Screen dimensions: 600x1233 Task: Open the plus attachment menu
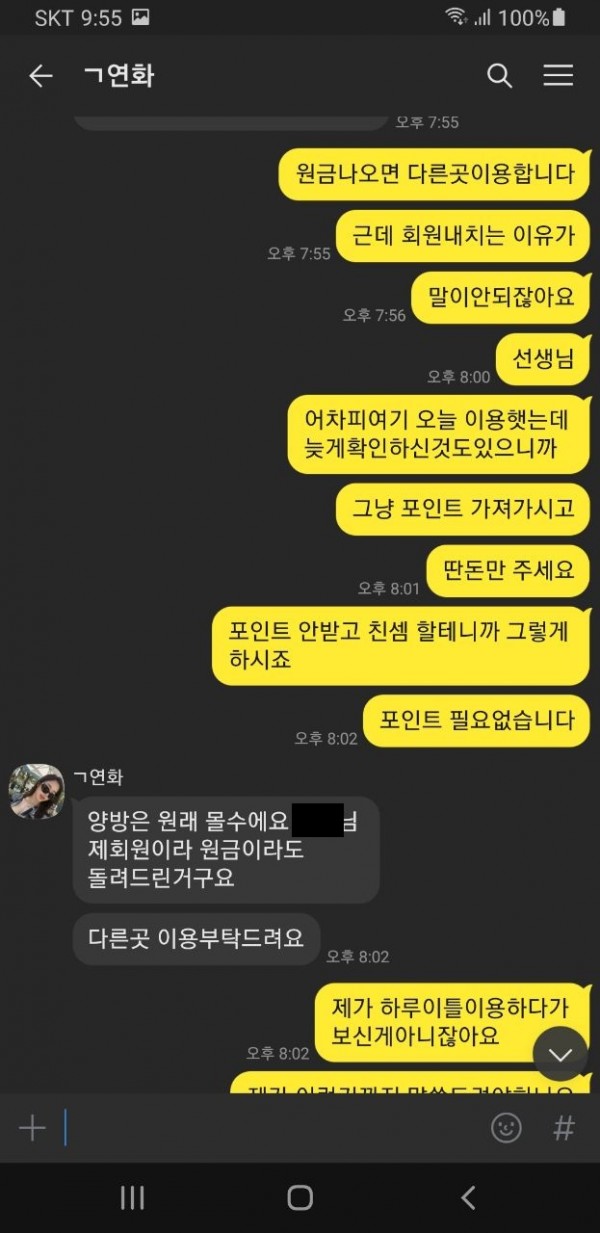pyautogui.click(x=33, y=1128)
